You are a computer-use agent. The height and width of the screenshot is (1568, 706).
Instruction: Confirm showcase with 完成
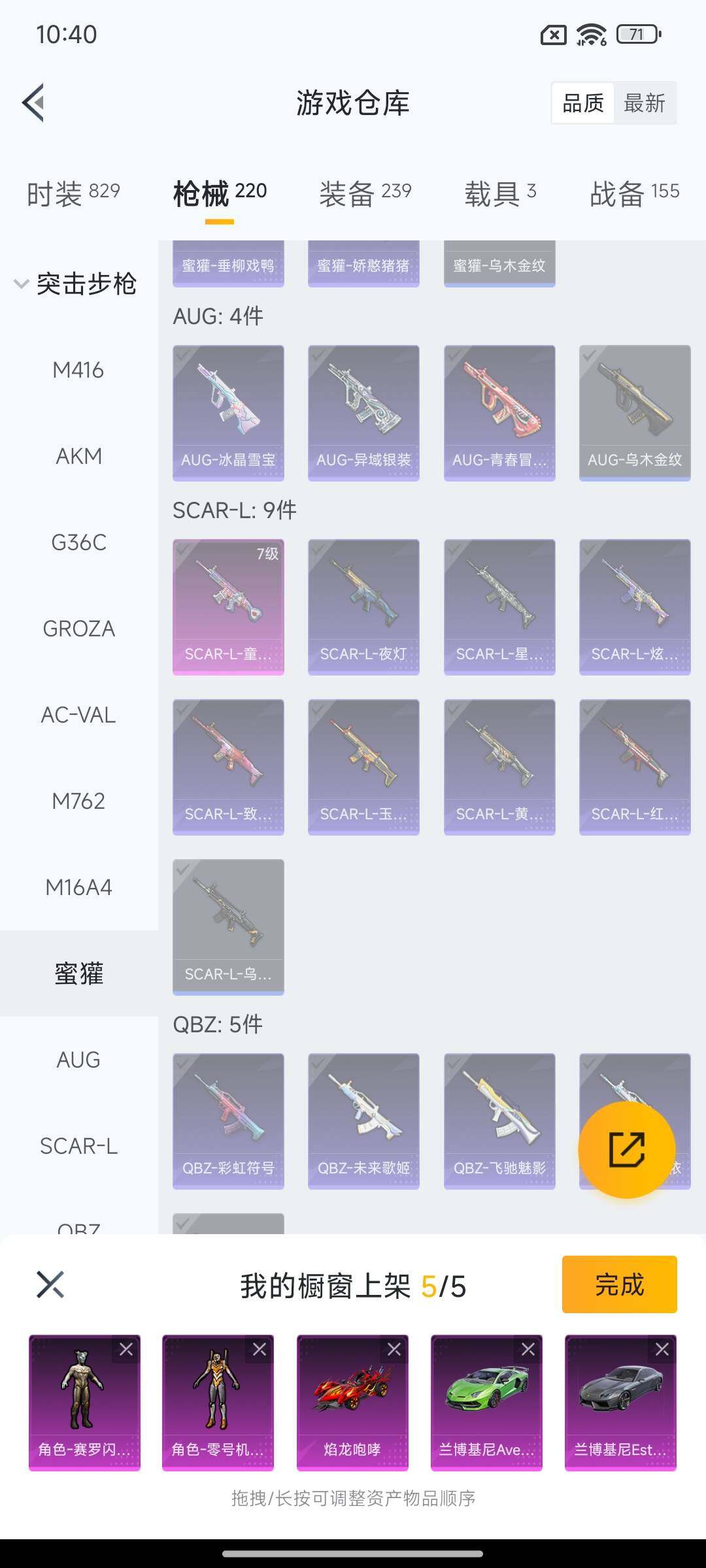[619, 1284]
